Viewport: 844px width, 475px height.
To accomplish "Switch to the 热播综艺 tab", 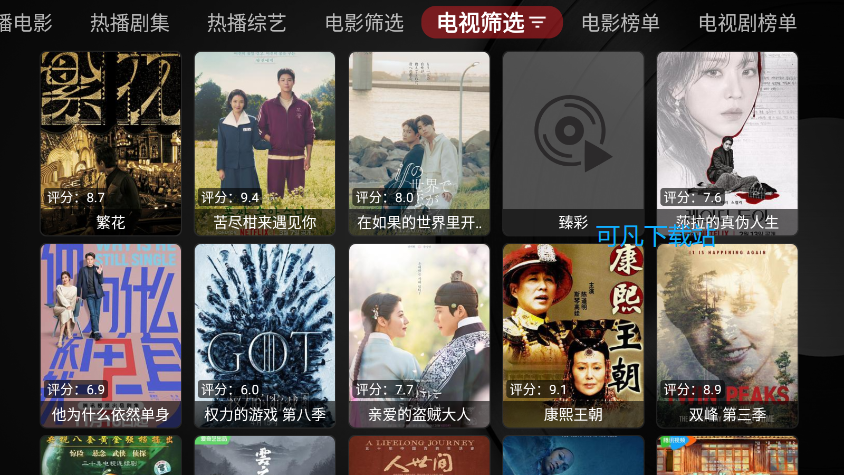I will (247, 23).
